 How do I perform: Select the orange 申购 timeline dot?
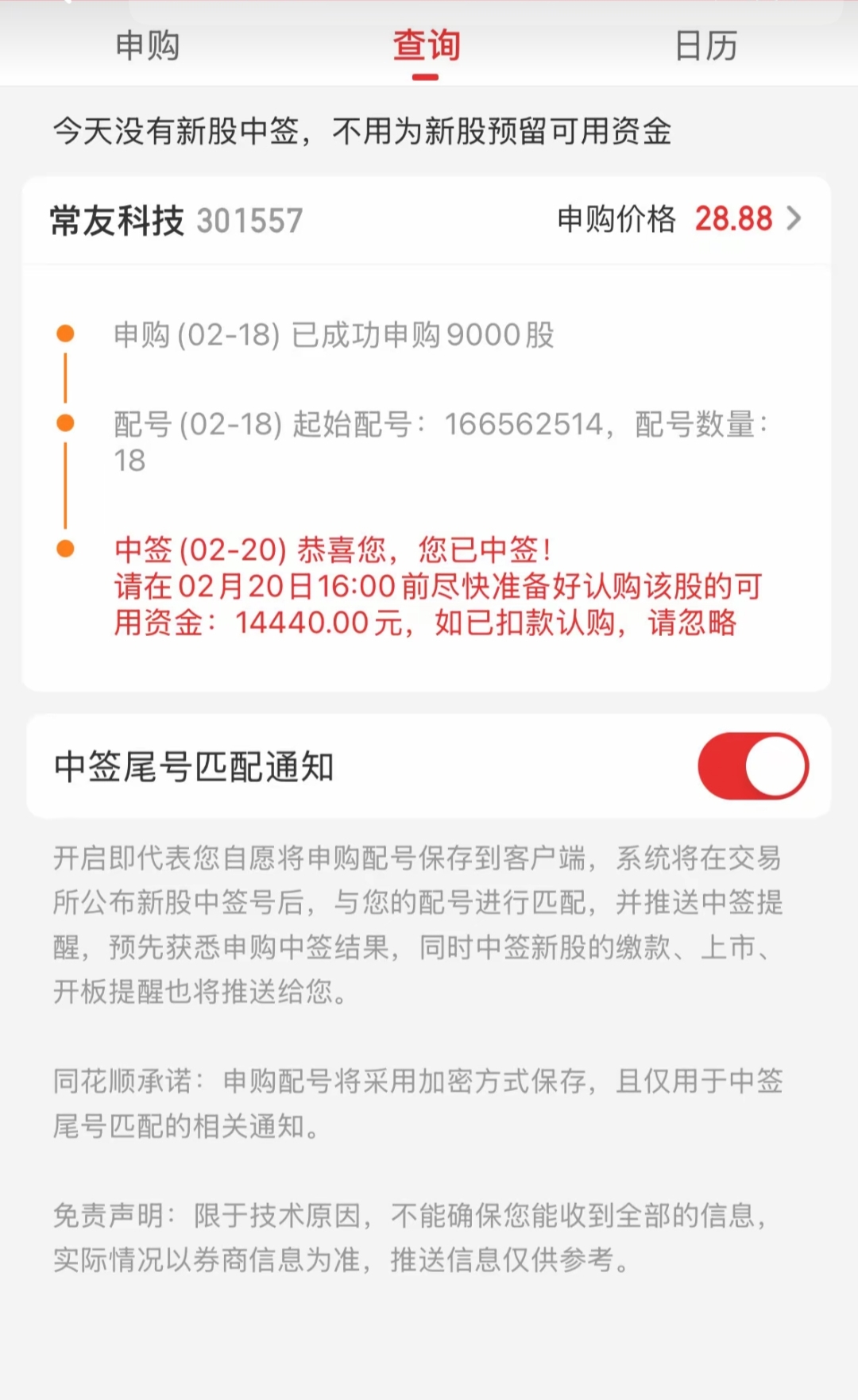[x=67, y=334]
